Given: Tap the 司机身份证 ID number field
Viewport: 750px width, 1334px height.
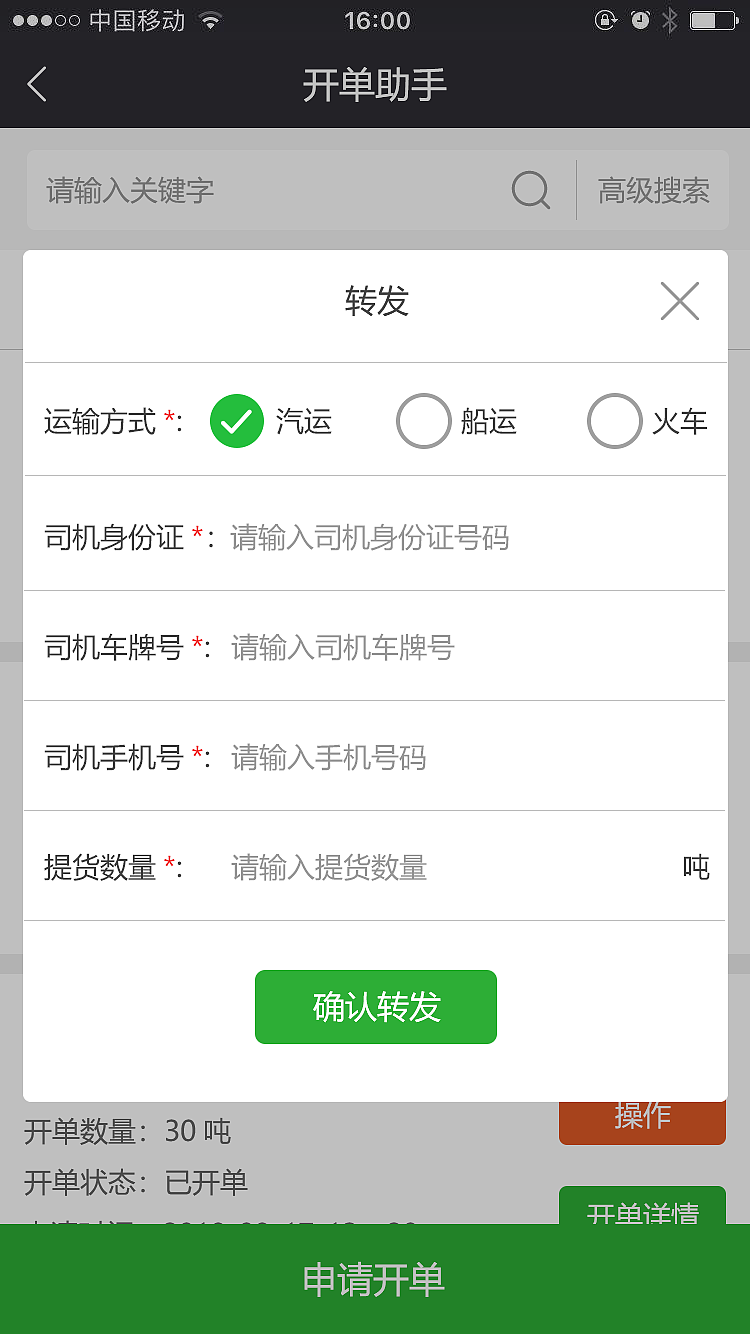Looking at the screenshot, I should point(450,537).
